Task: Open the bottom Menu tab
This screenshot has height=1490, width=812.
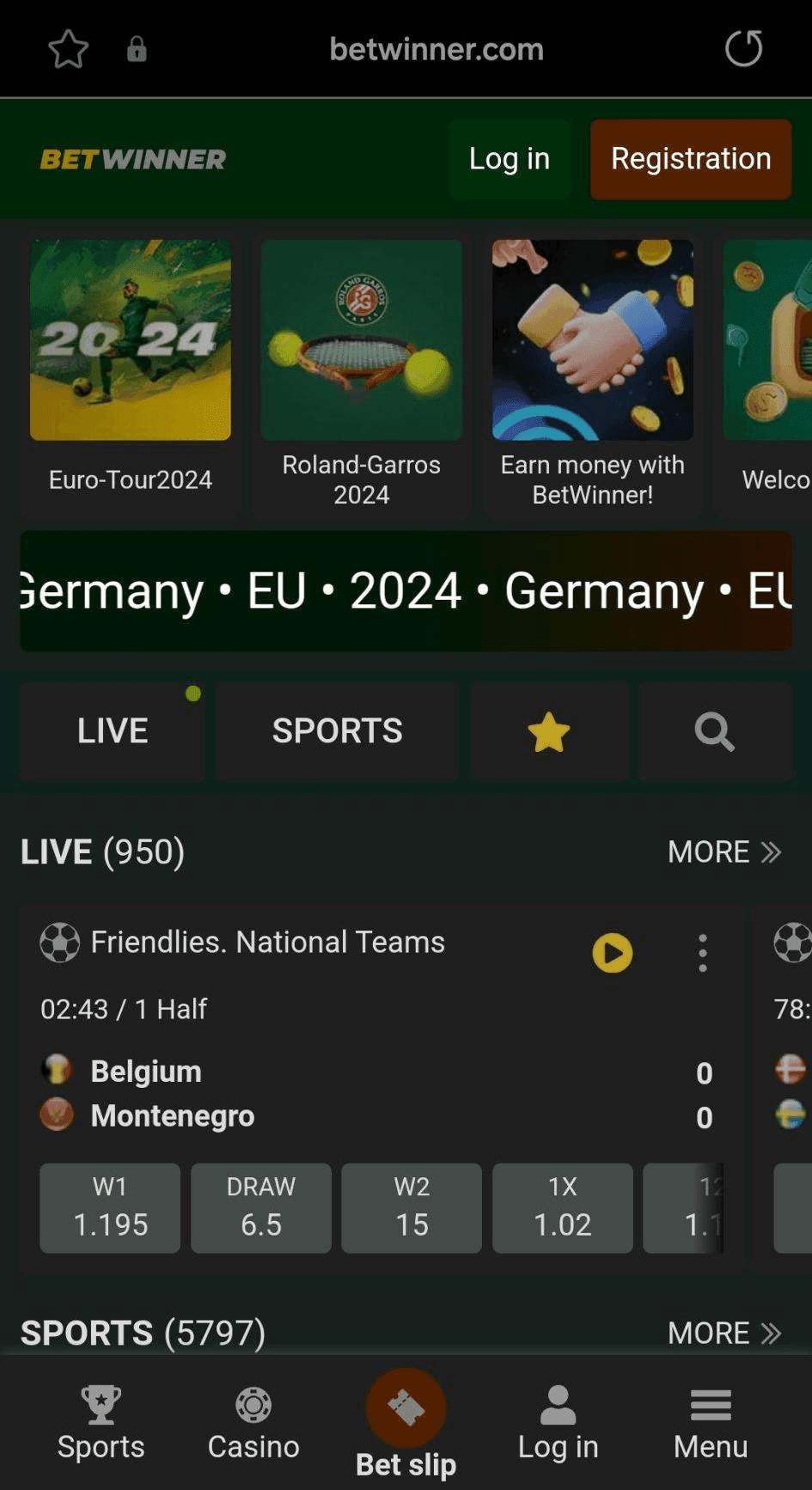Action: point(711,1423)
